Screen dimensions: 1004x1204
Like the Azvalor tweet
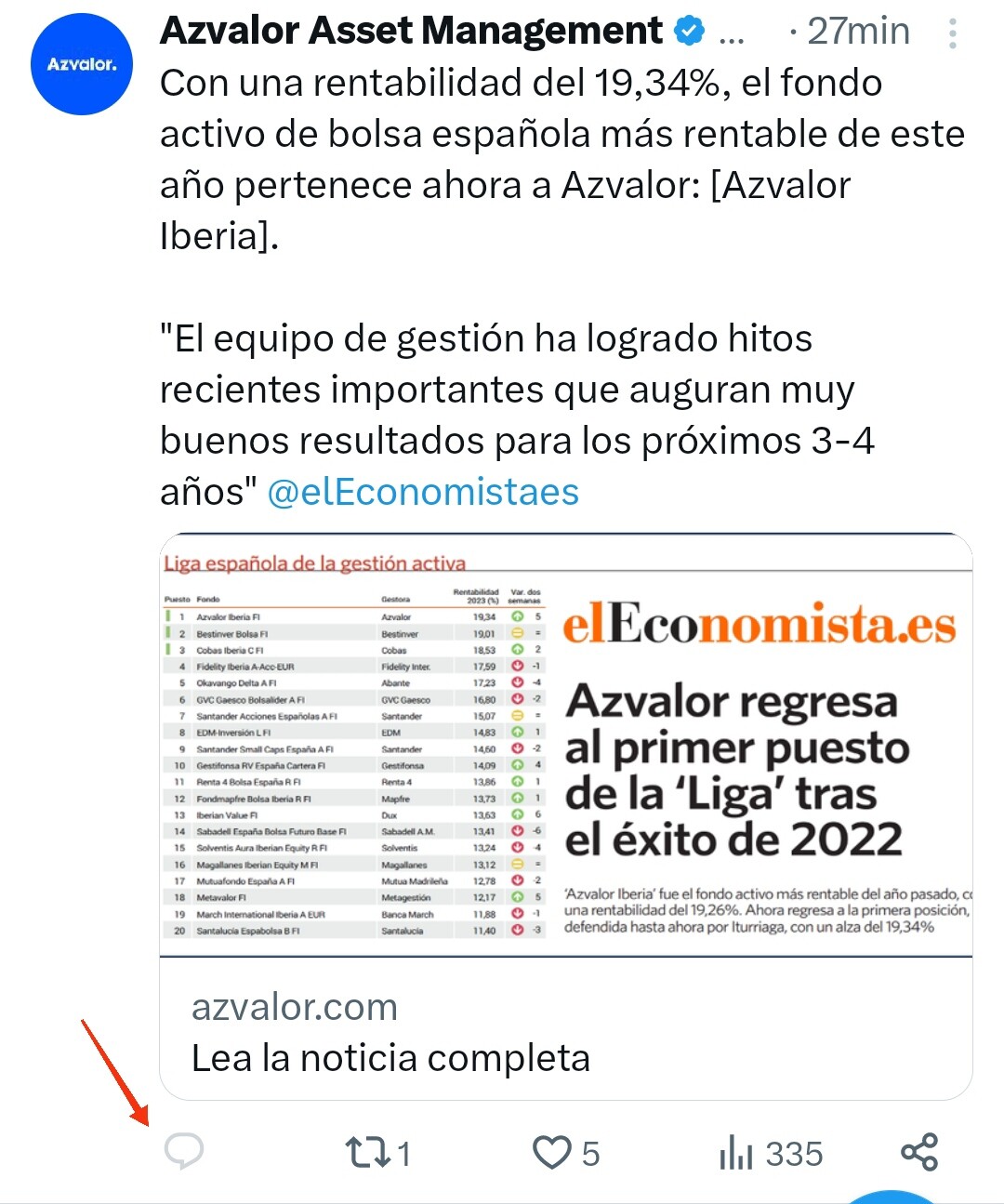[x=551, y=1153]
